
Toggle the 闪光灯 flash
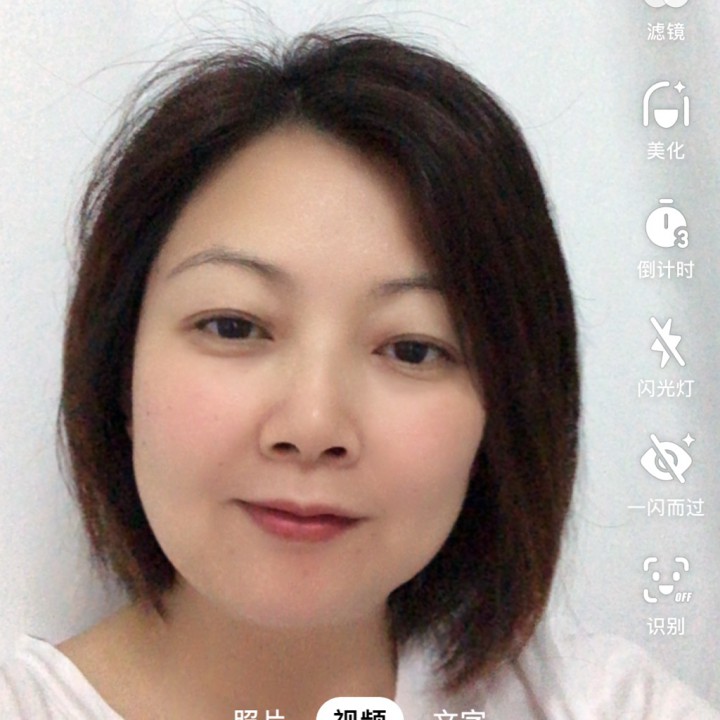(x=665, y=356)
